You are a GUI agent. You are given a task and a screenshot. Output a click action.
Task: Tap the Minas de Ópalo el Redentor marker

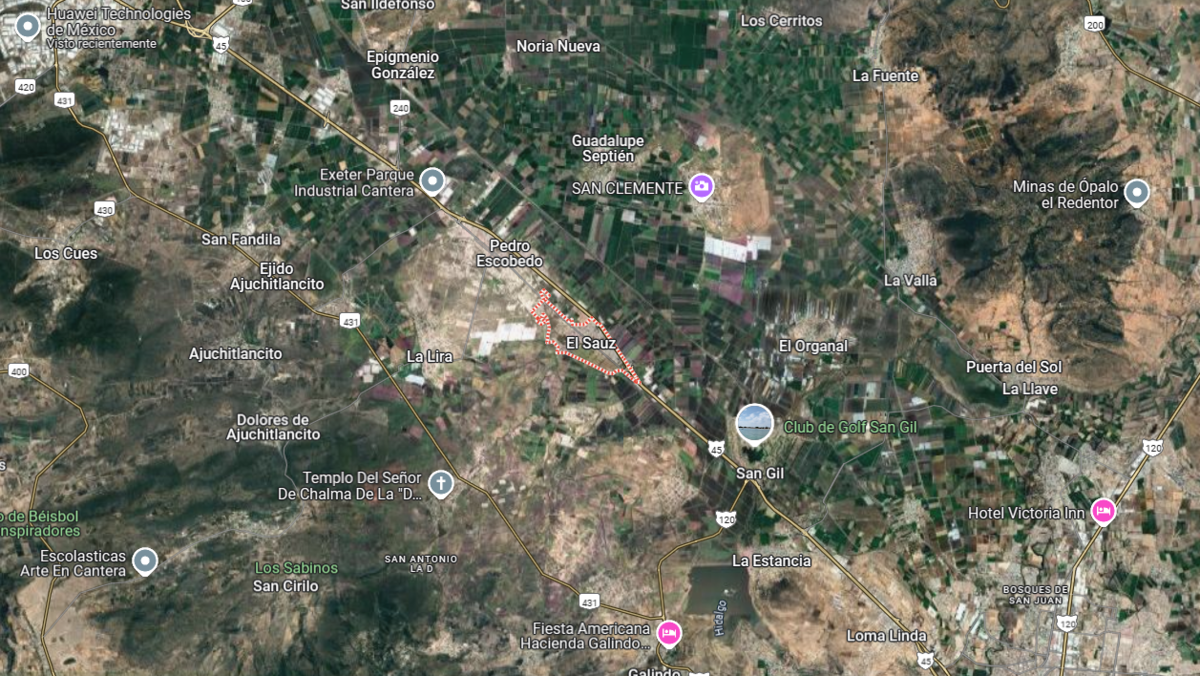1136,192
